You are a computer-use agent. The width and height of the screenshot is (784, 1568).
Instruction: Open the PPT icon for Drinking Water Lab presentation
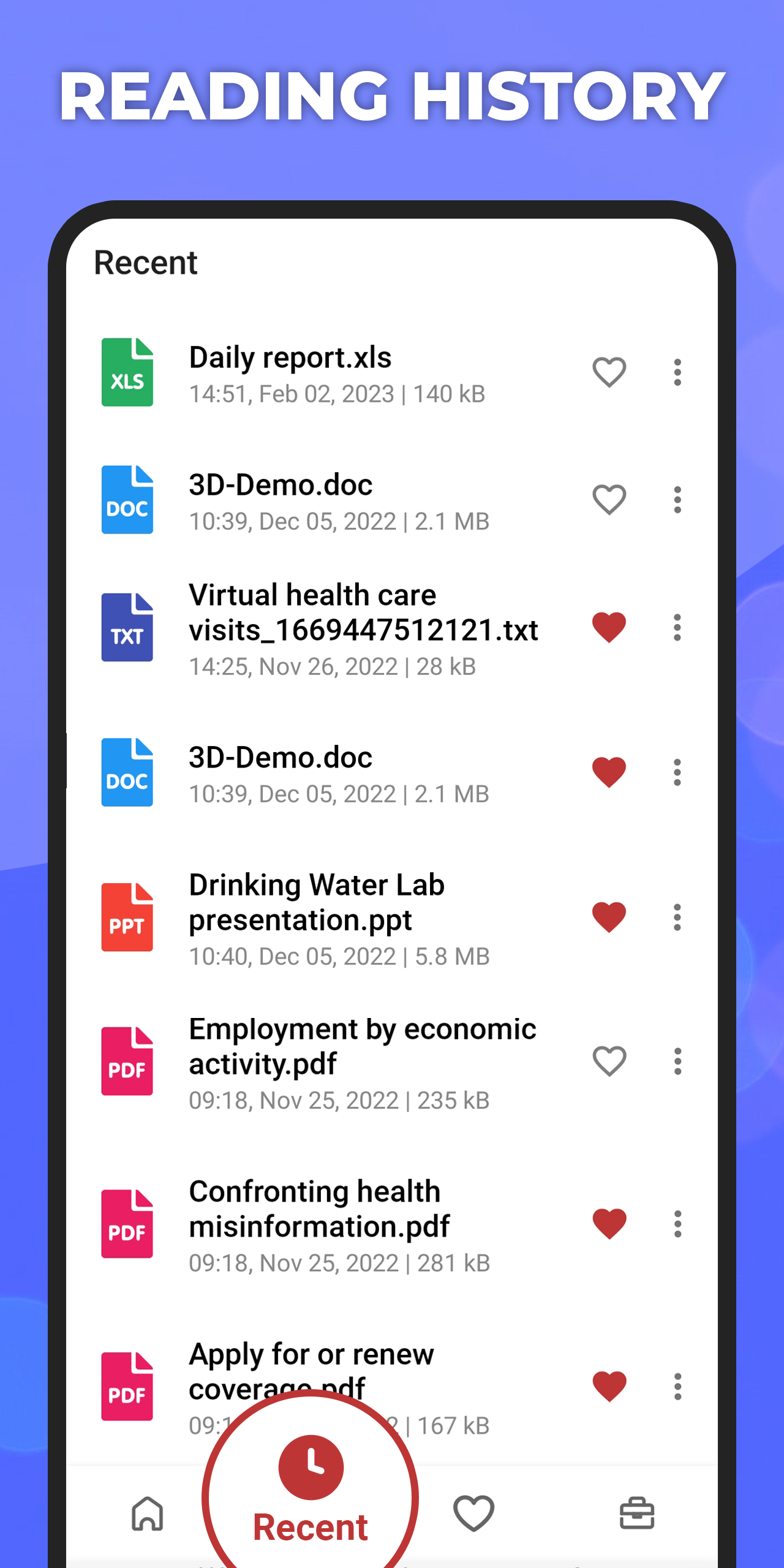coord(127,917)
